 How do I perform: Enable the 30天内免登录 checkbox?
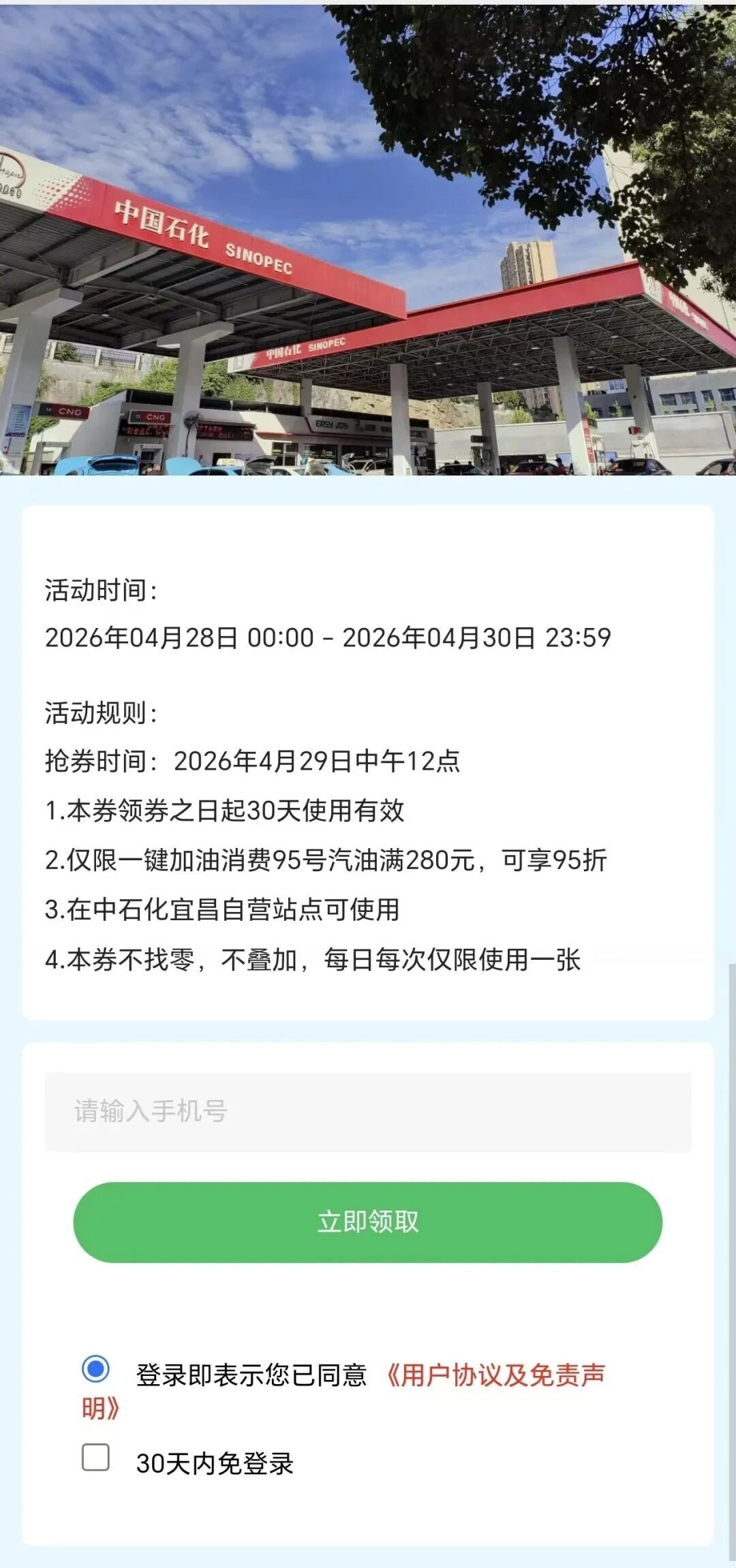(x=95, y=1457)
